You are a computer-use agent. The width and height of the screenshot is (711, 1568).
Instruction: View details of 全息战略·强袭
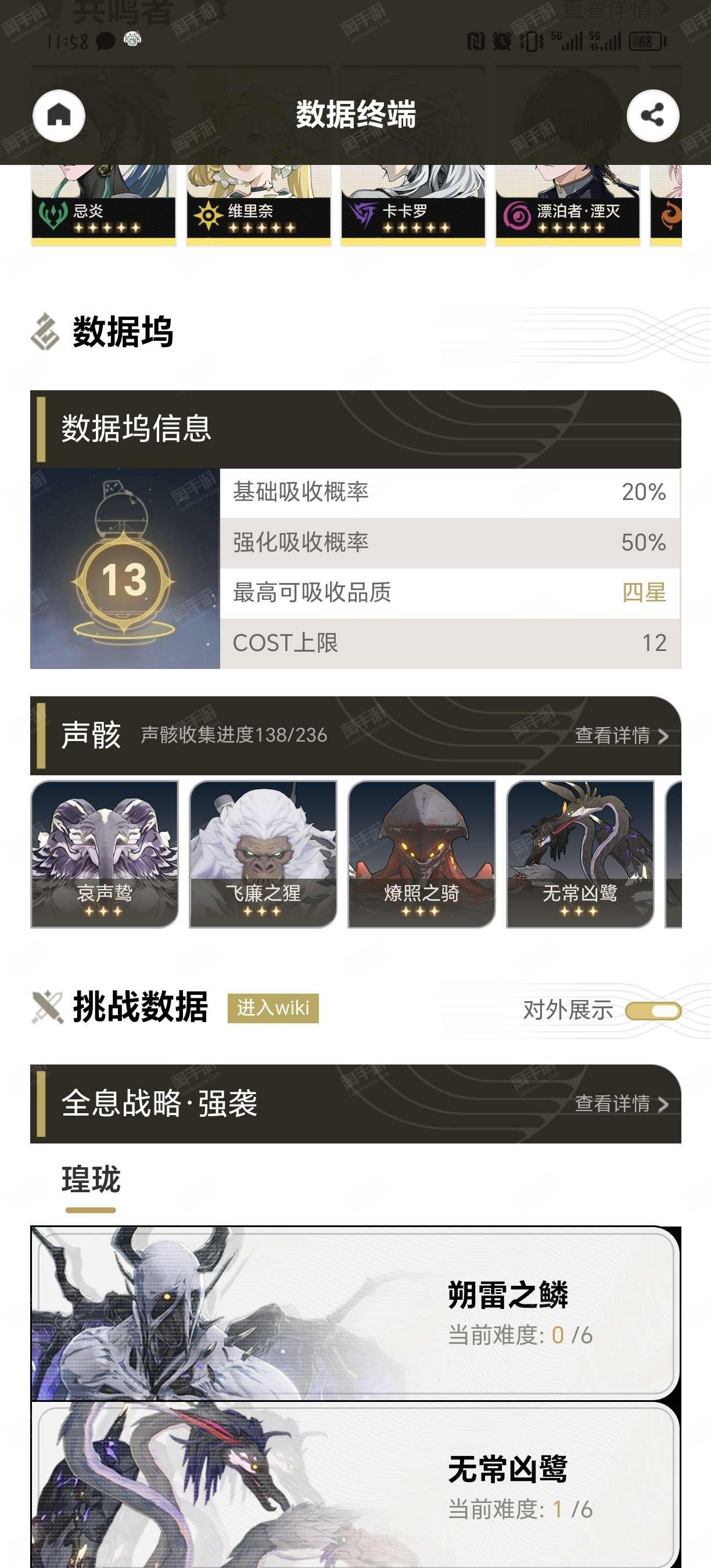[x=622, y=1103]
